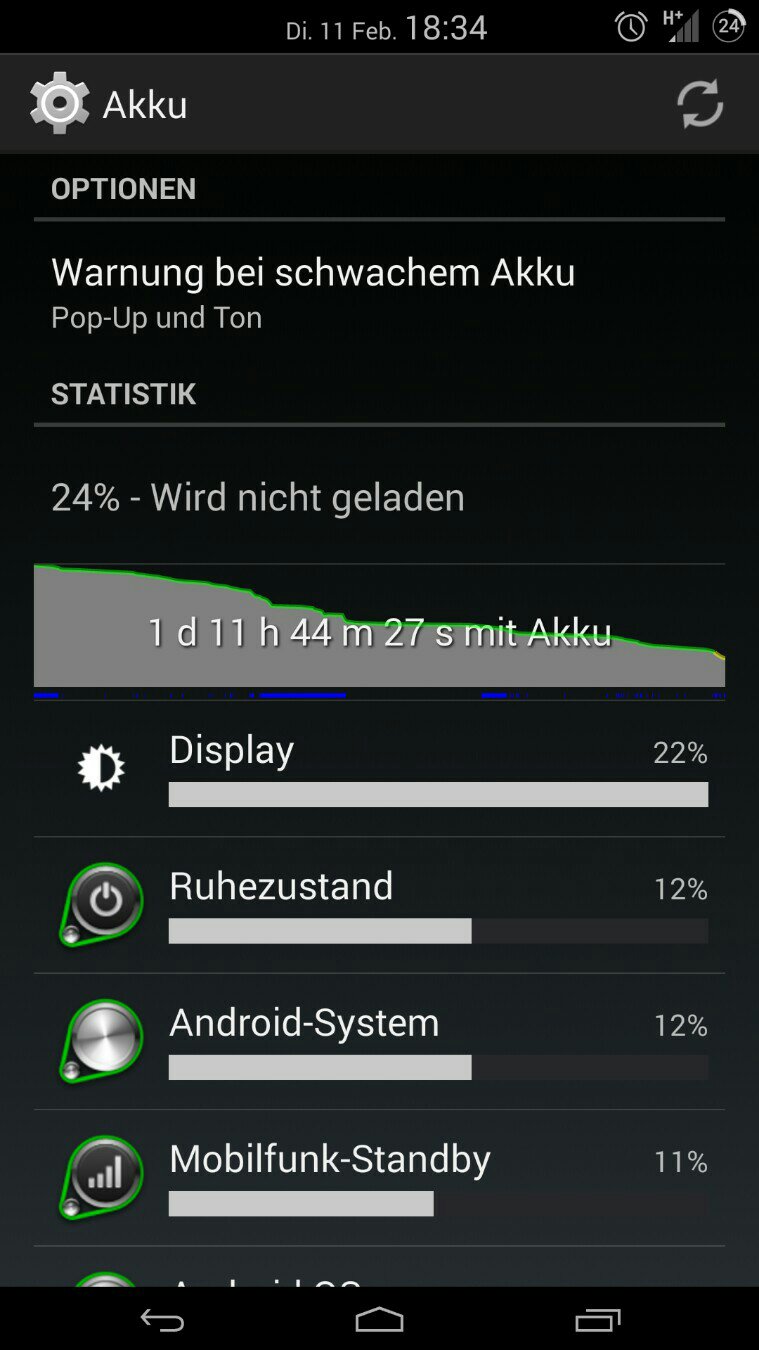Tap the system back button
Image resolution: width=759 pixels, height=1350 pixels.
point(162,1320)
